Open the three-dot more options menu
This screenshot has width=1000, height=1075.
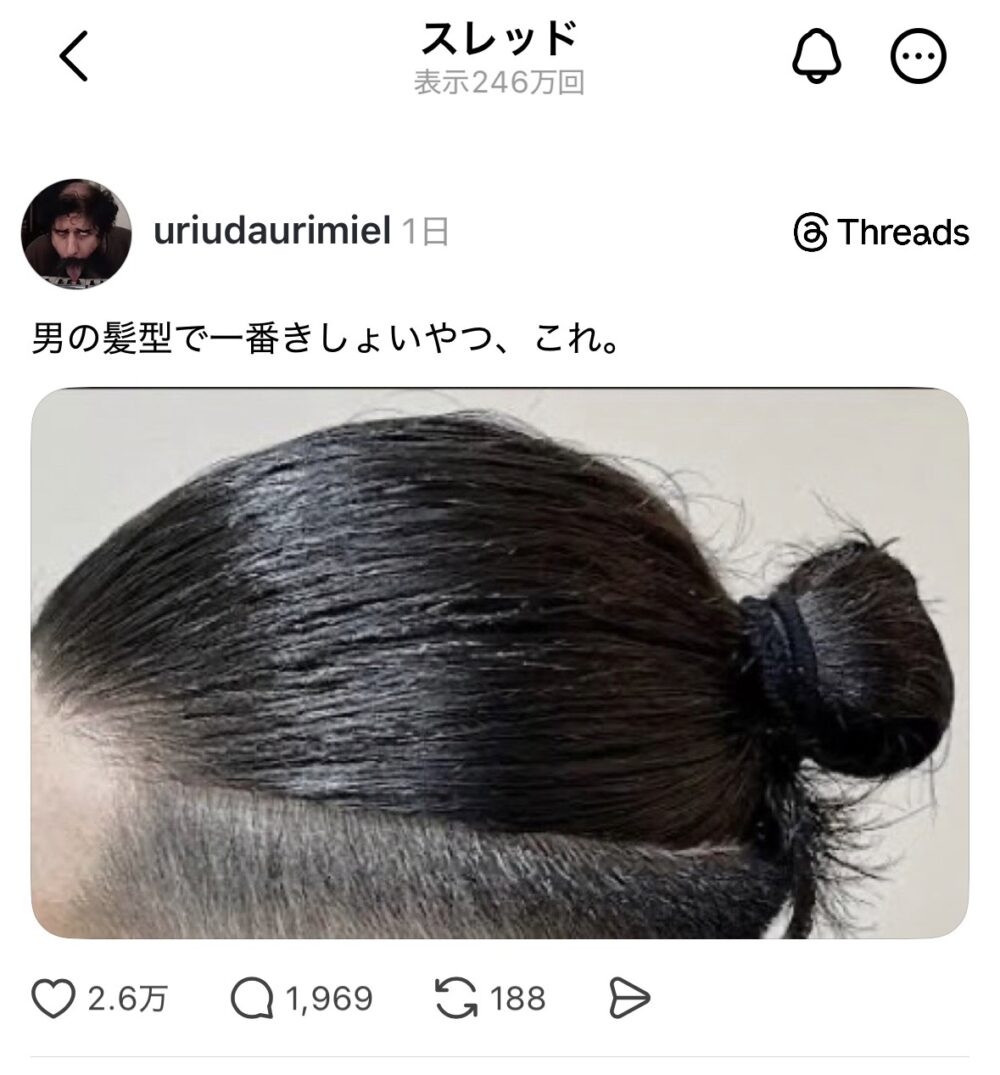point(917,59)
